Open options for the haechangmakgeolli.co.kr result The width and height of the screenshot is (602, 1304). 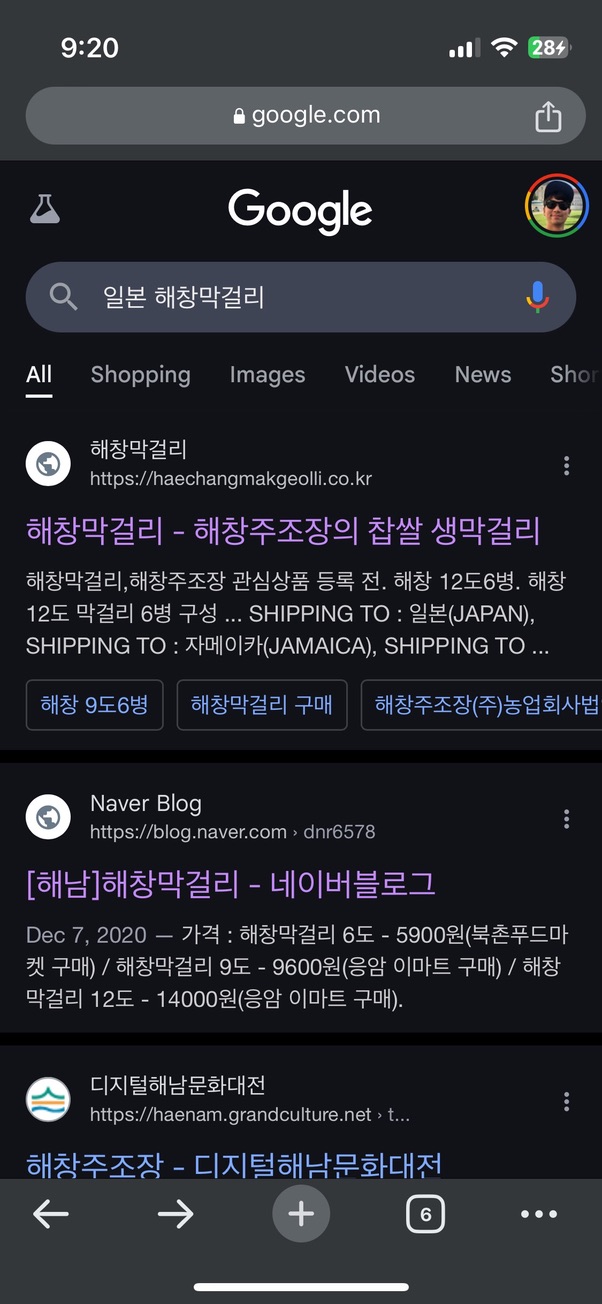point(567,465)
